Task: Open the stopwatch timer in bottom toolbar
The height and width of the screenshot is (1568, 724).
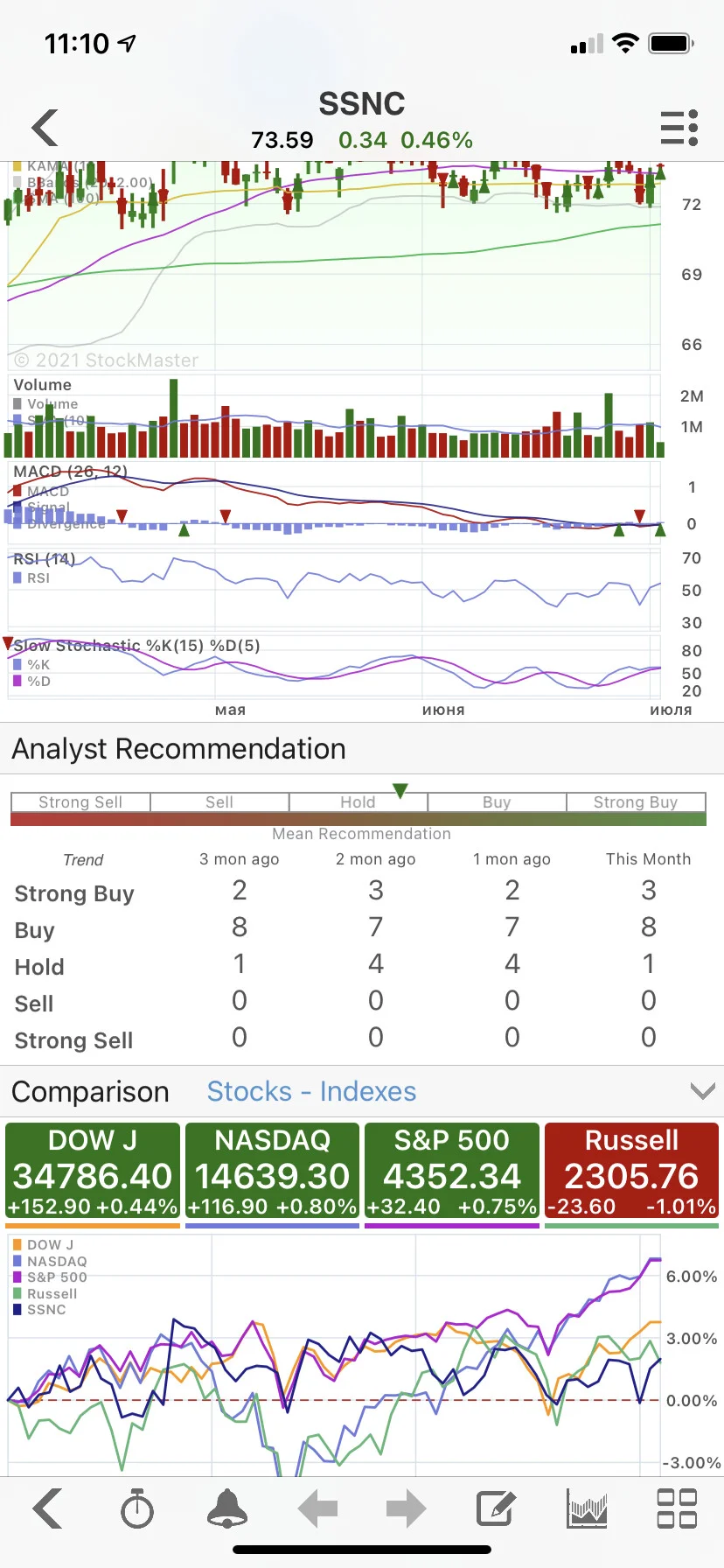Action: point(137,1508)
